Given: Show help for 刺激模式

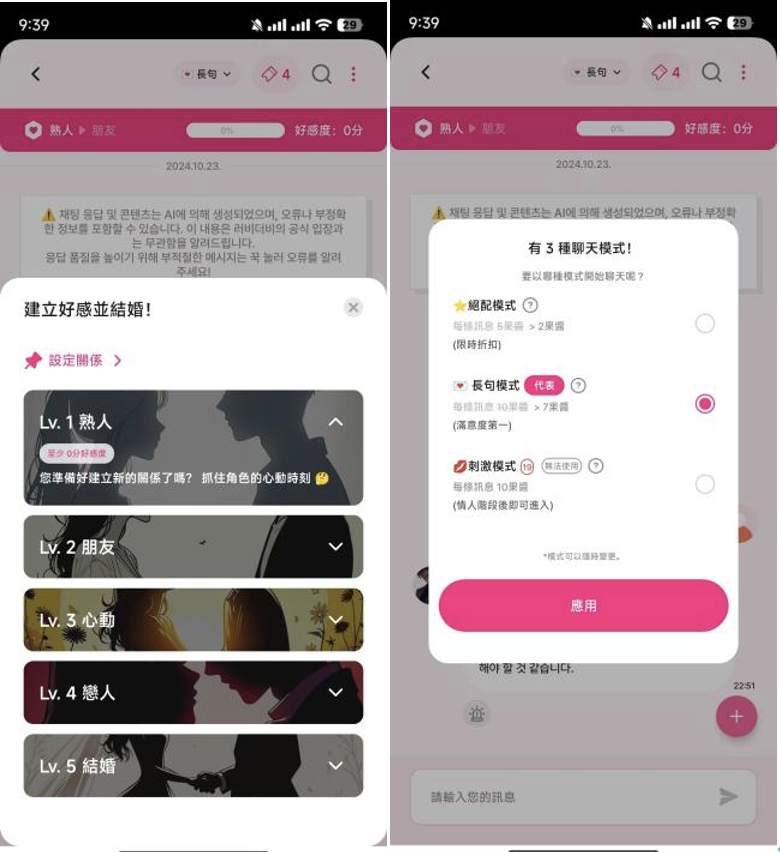Looking at the screenshot, I should tap(596, 465).
